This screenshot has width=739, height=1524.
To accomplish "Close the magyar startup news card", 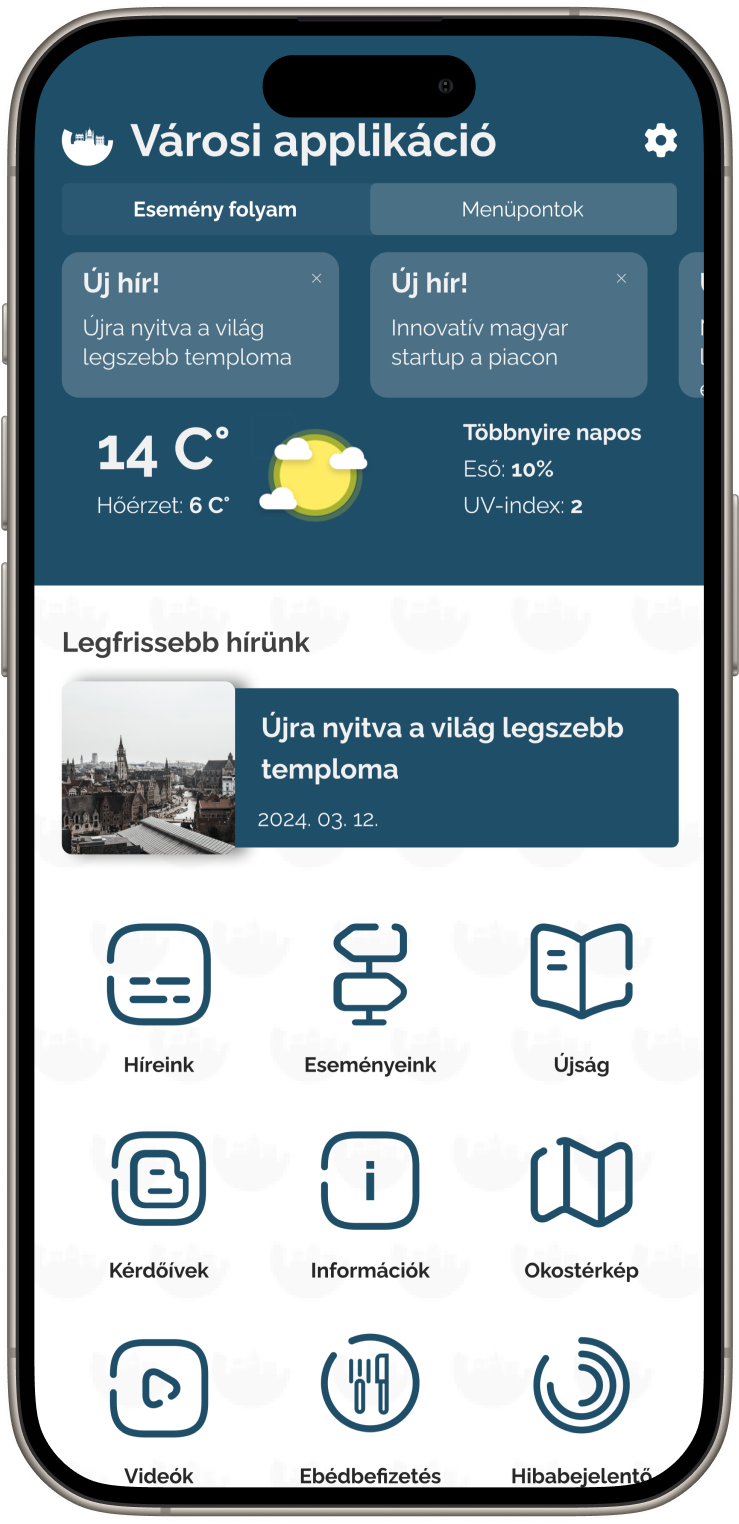I will click(622, 279).
